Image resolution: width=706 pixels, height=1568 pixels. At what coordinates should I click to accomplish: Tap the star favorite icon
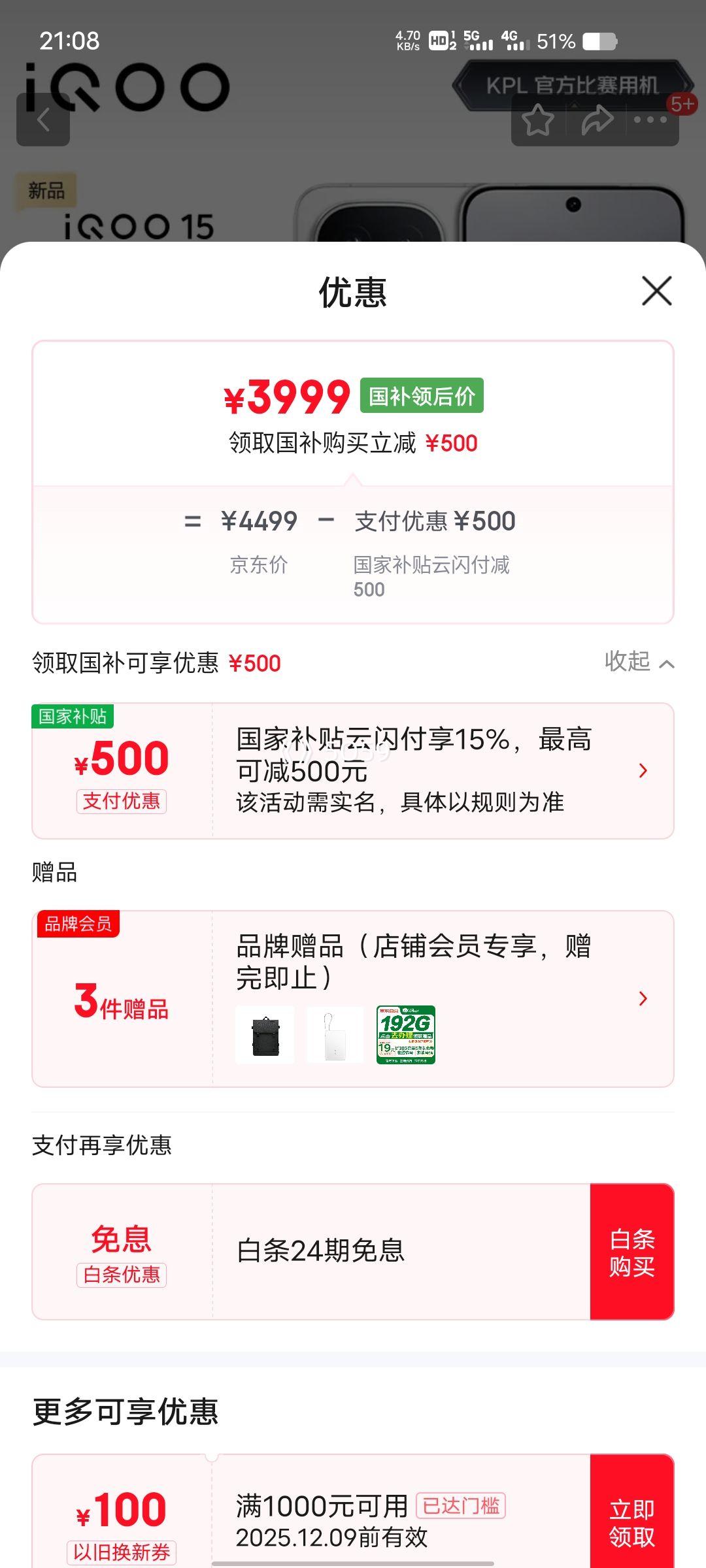click(x=538, y=120)
